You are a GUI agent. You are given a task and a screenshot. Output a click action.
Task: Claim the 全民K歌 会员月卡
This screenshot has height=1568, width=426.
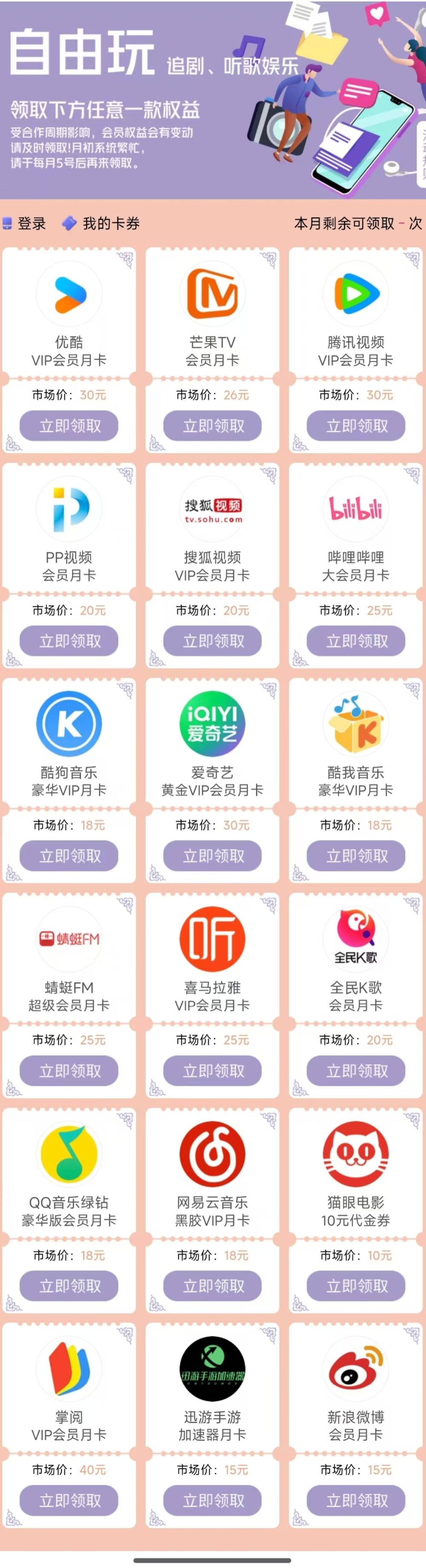tap(356, 1071)
